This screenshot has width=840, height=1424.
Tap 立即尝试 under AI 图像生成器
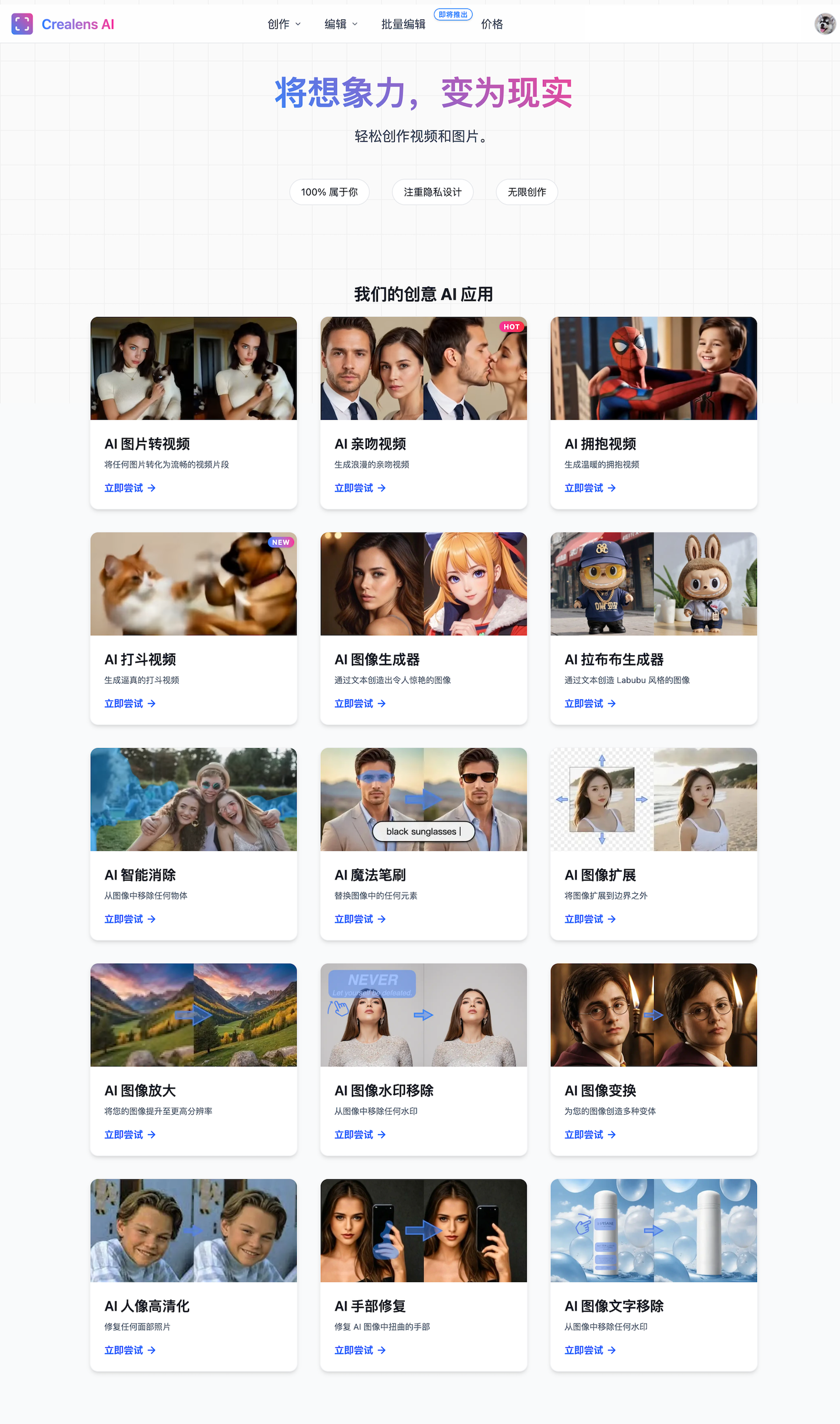pos(359,704)
